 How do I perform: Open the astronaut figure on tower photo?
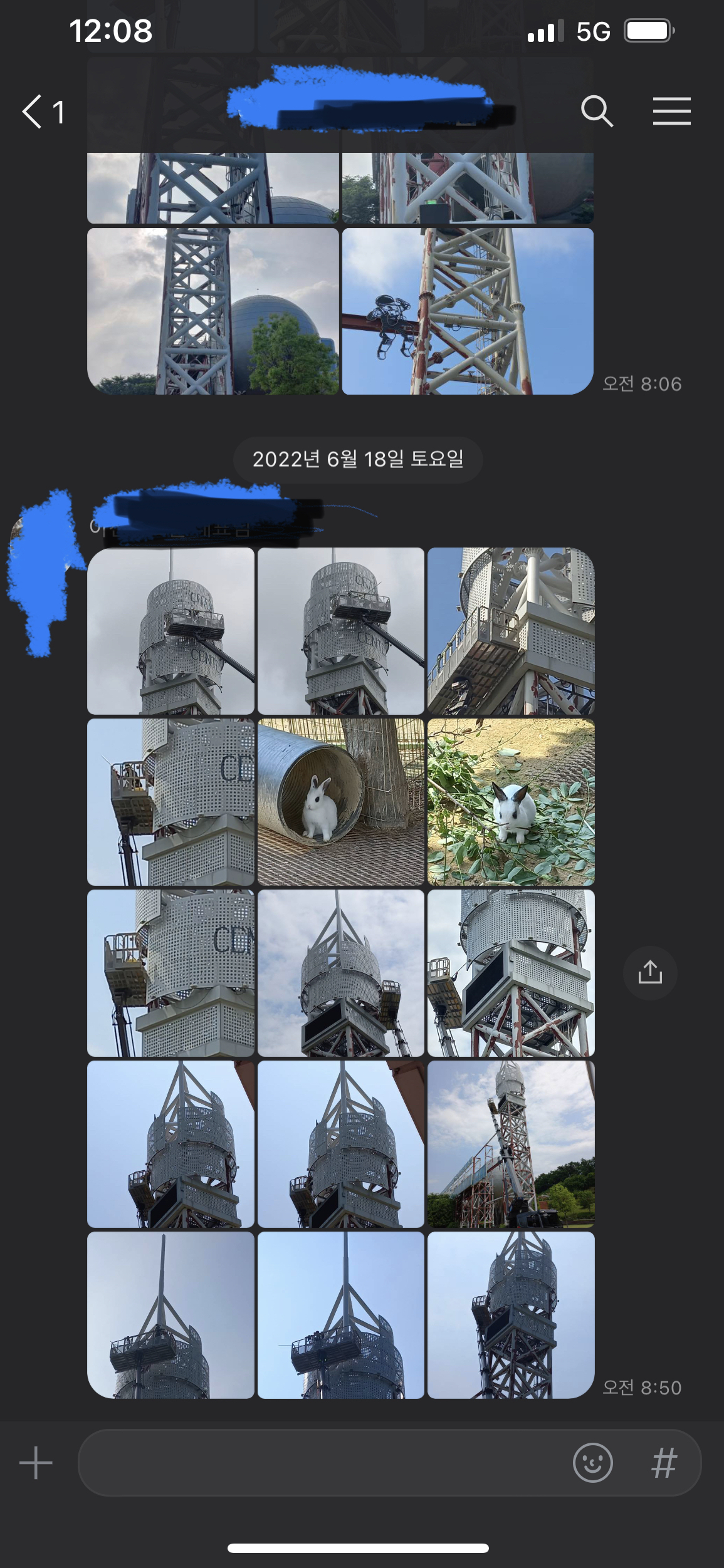click(467, 311)
